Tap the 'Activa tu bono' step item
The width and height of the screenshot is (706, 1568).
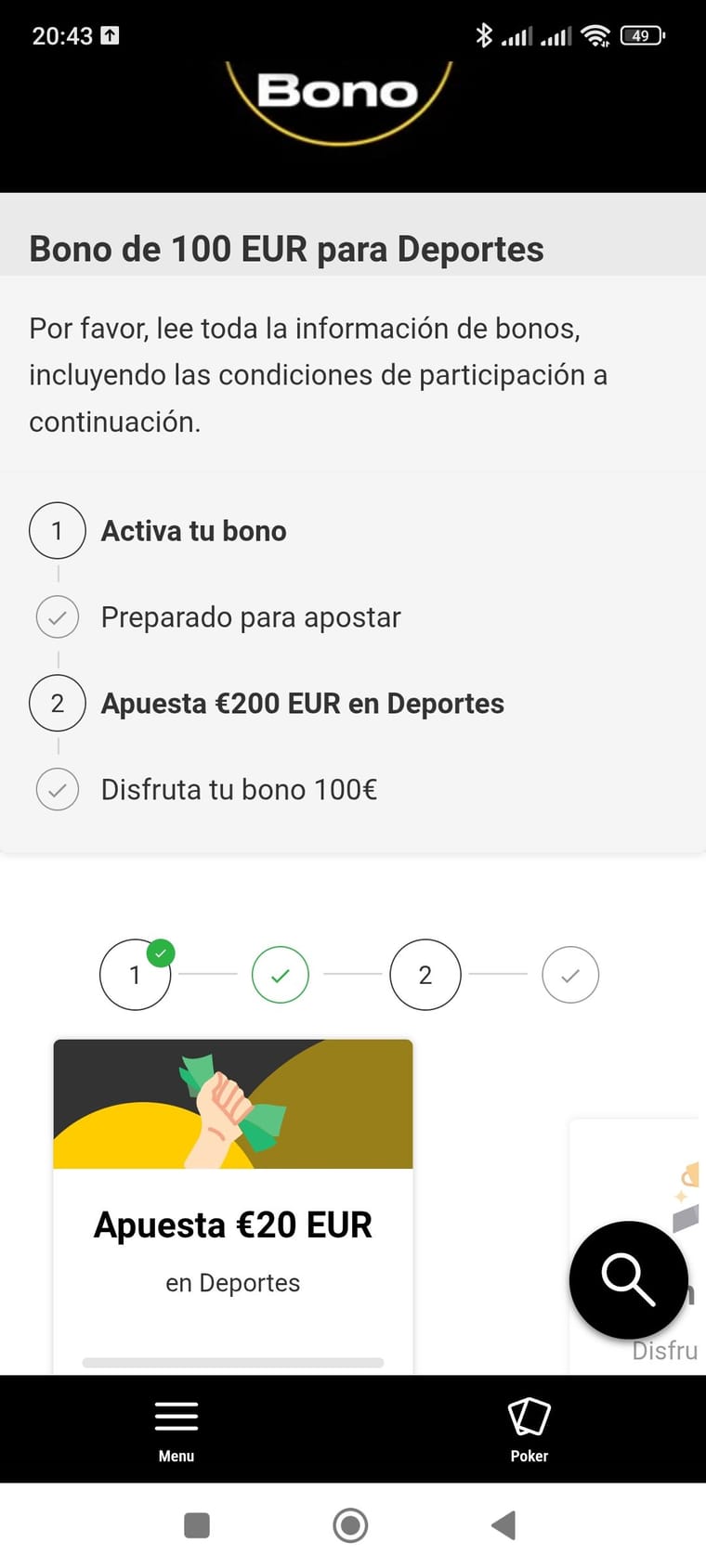click(x=193, y=530)
